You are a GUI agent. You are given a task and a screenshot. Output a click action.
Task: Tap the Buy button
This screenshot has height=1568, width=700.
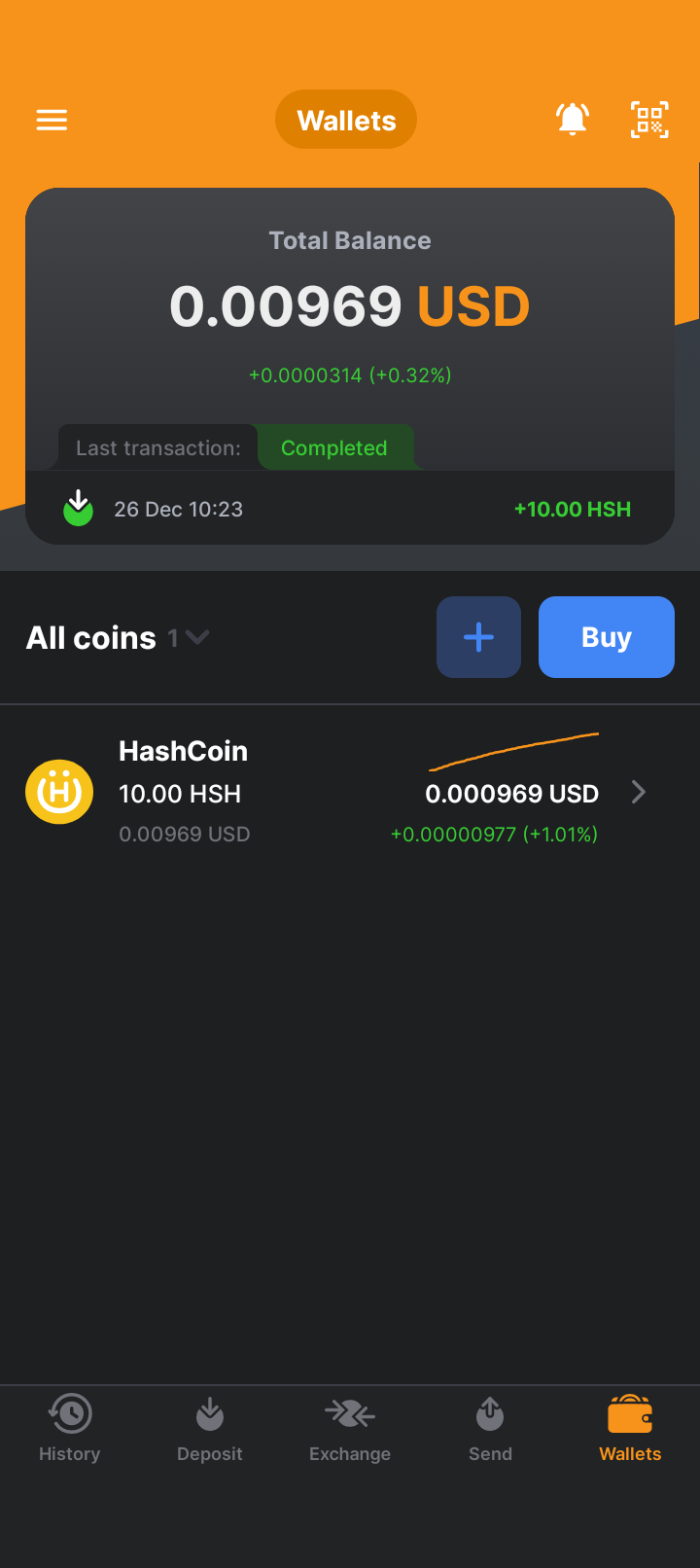[x=606, y=637]
